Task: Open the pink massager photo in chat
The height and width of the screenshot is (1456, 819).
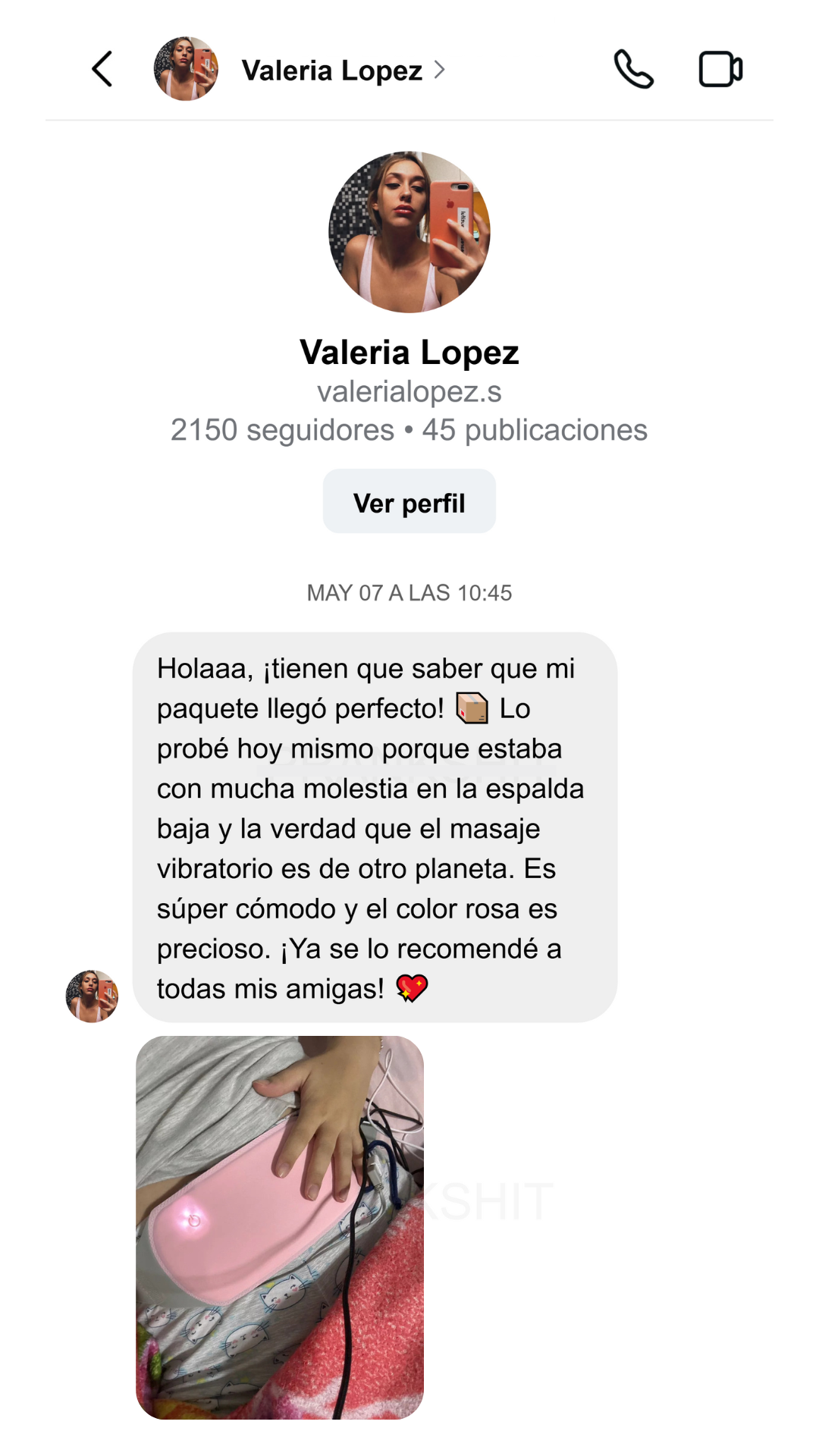Action: (x=280, y=1226)
